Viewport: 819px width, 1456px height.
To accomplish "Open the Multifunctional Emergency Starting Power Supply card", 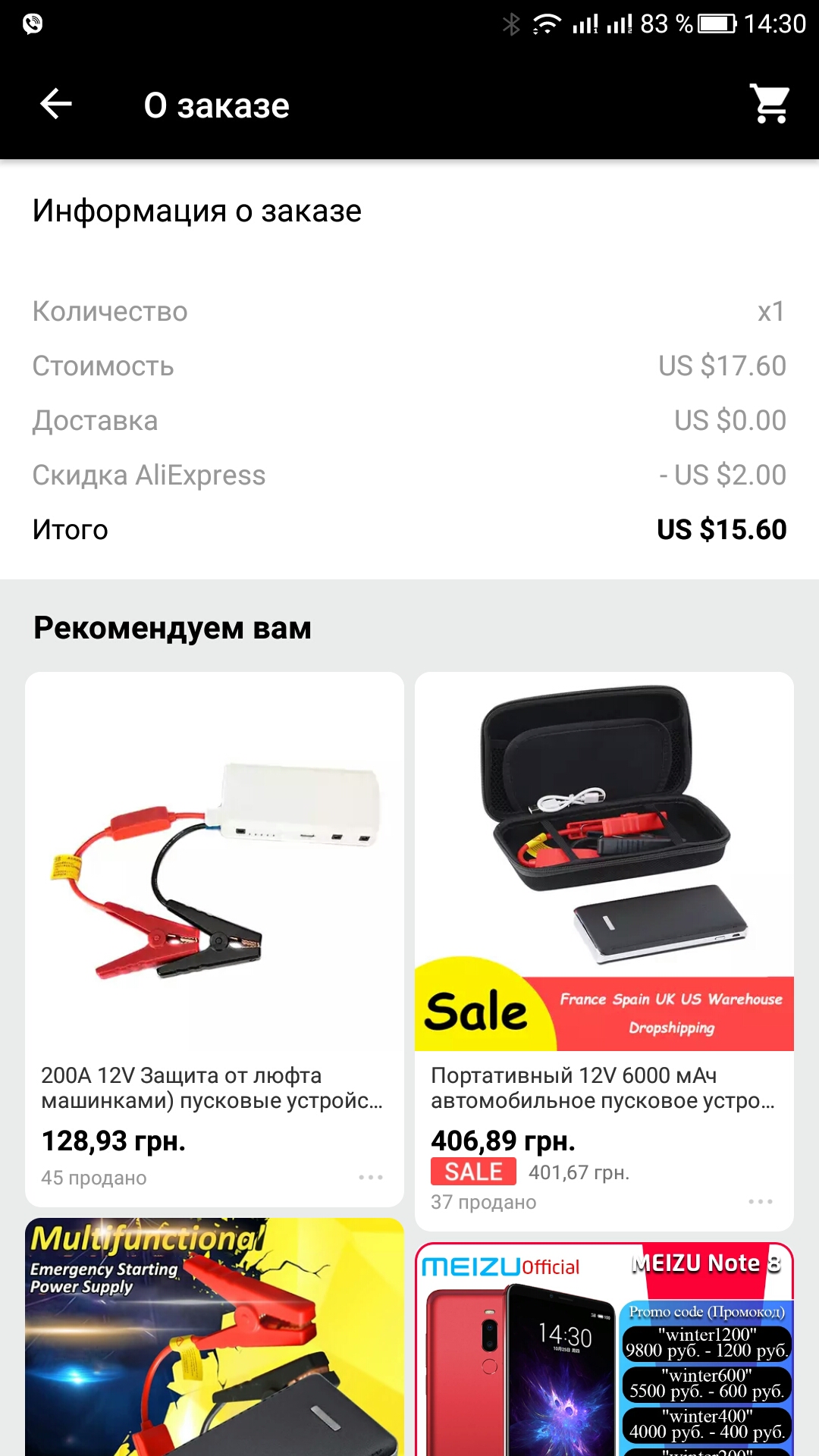I will pos(215,1337).
